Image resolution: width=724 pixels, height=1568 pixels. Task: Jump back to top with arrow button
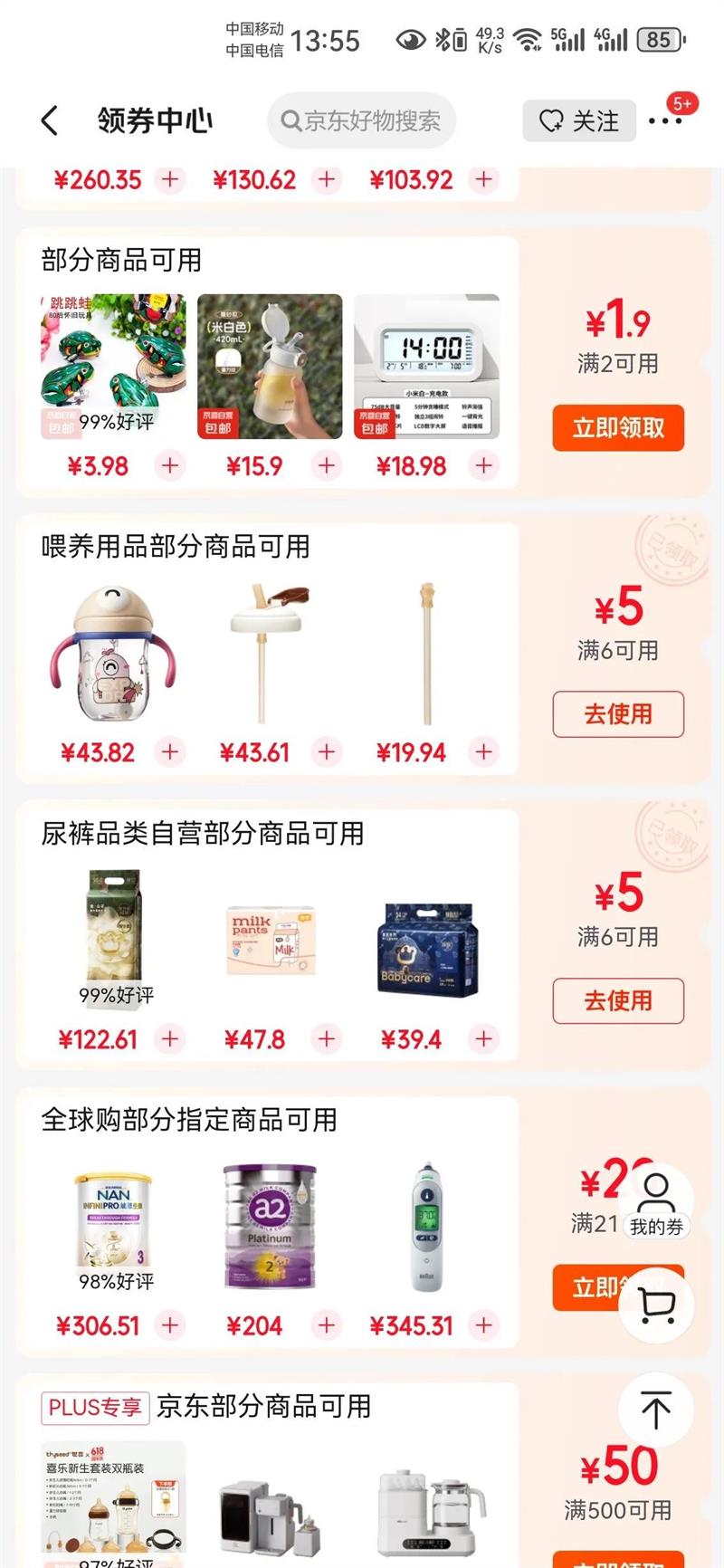coord(656,1408)
